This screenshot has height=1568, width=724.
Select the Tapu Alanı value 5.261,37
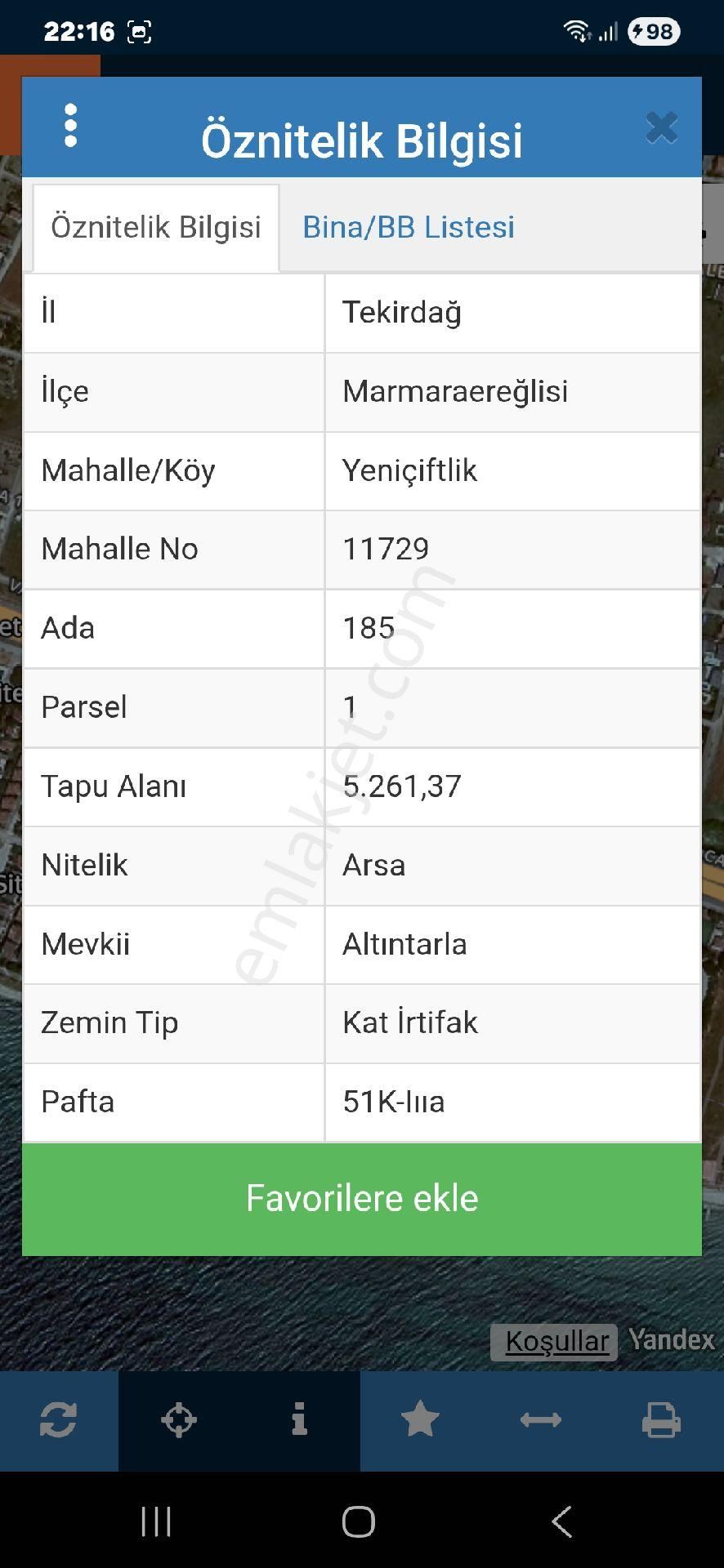coord(401,786)
